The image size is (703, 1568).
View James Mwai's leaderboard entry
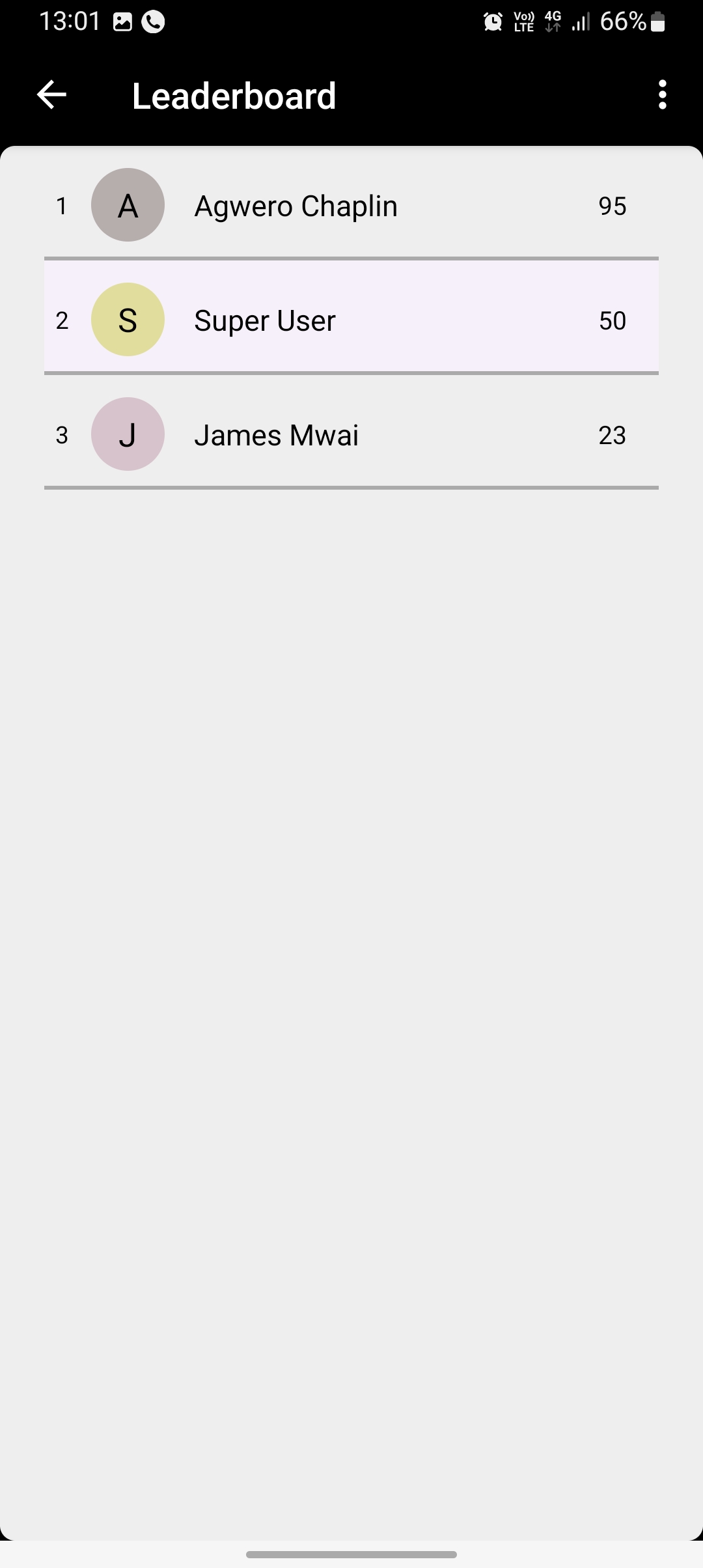351,434
